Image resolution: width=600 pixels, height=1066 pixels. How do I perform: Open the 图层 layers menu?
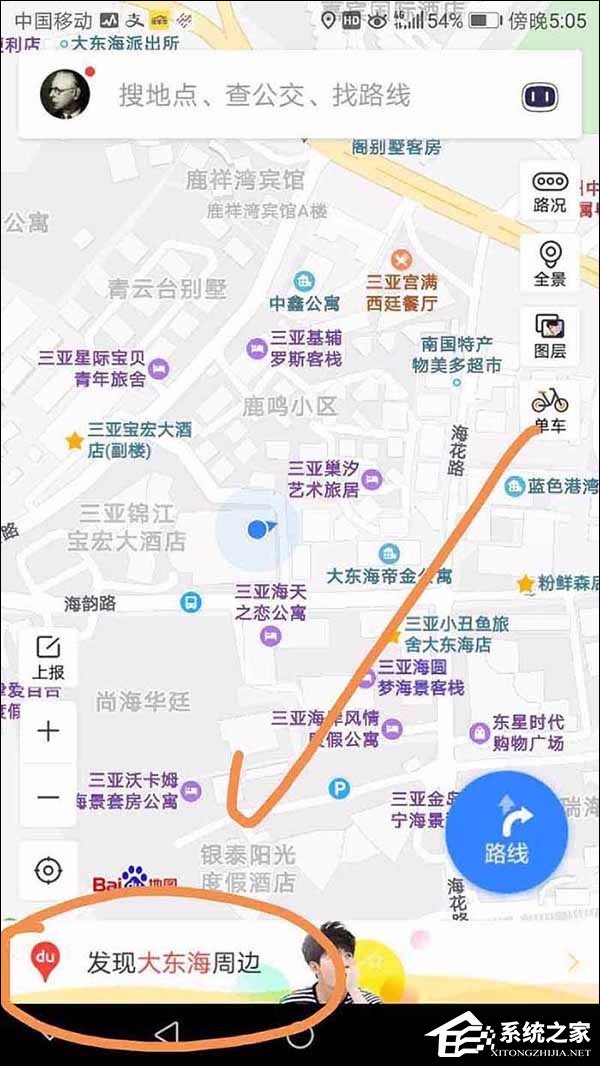click(549, 335)
